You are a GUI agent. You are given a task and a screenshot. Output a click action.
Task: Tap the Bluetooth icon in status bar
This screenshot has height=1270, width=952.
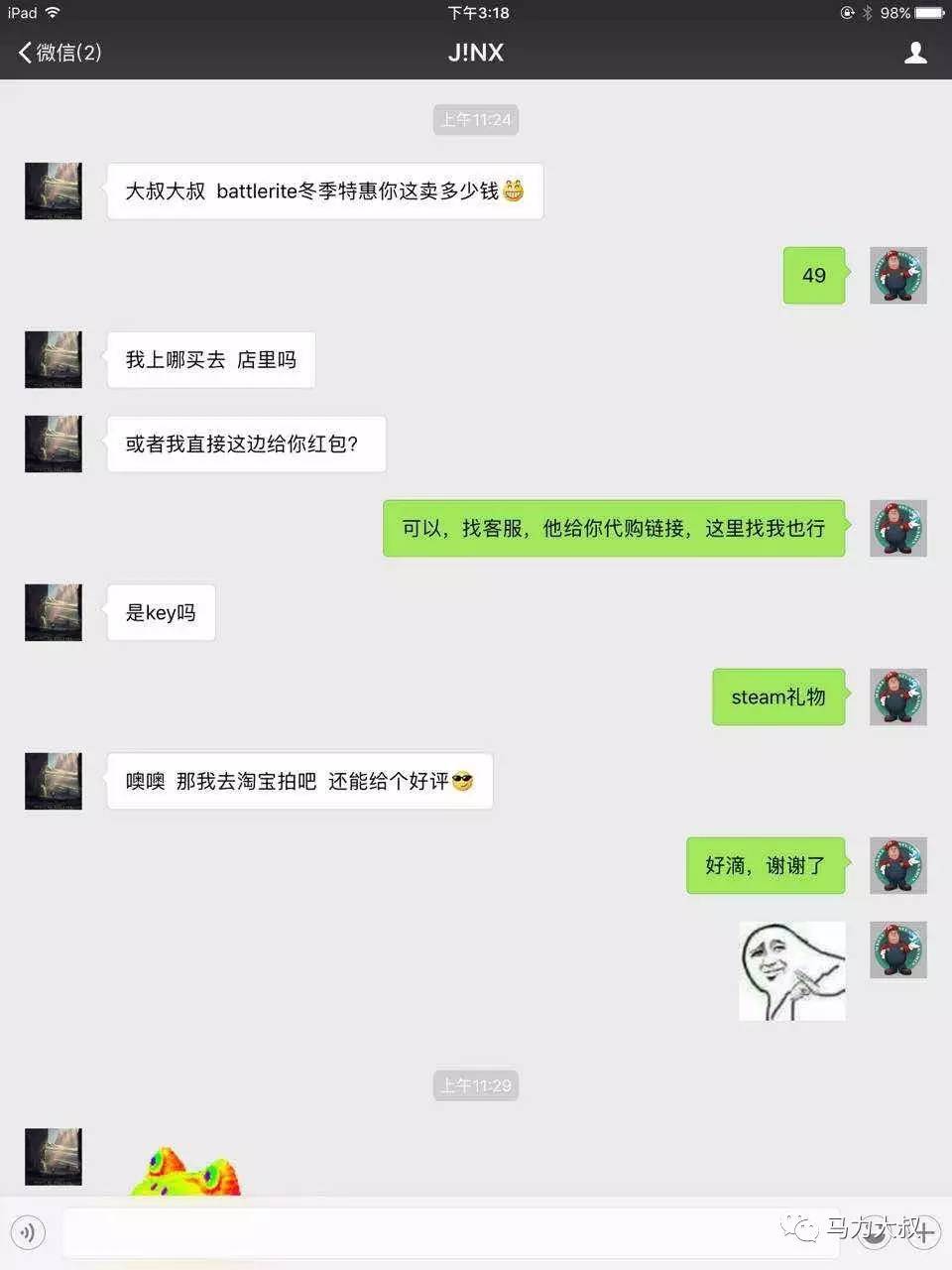click(868, 13)
